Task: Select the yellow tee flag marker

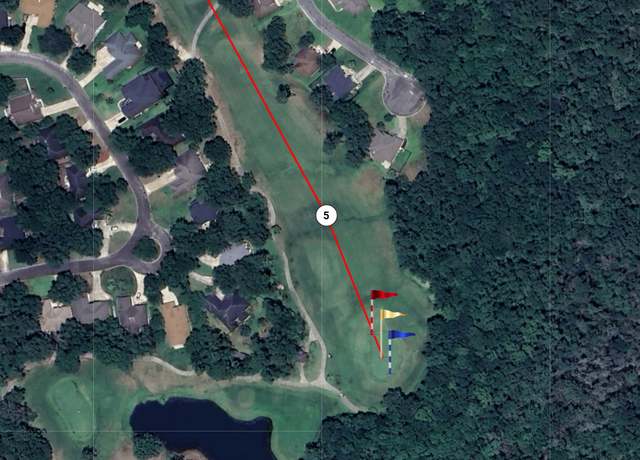Action: (x=392, y=315)
